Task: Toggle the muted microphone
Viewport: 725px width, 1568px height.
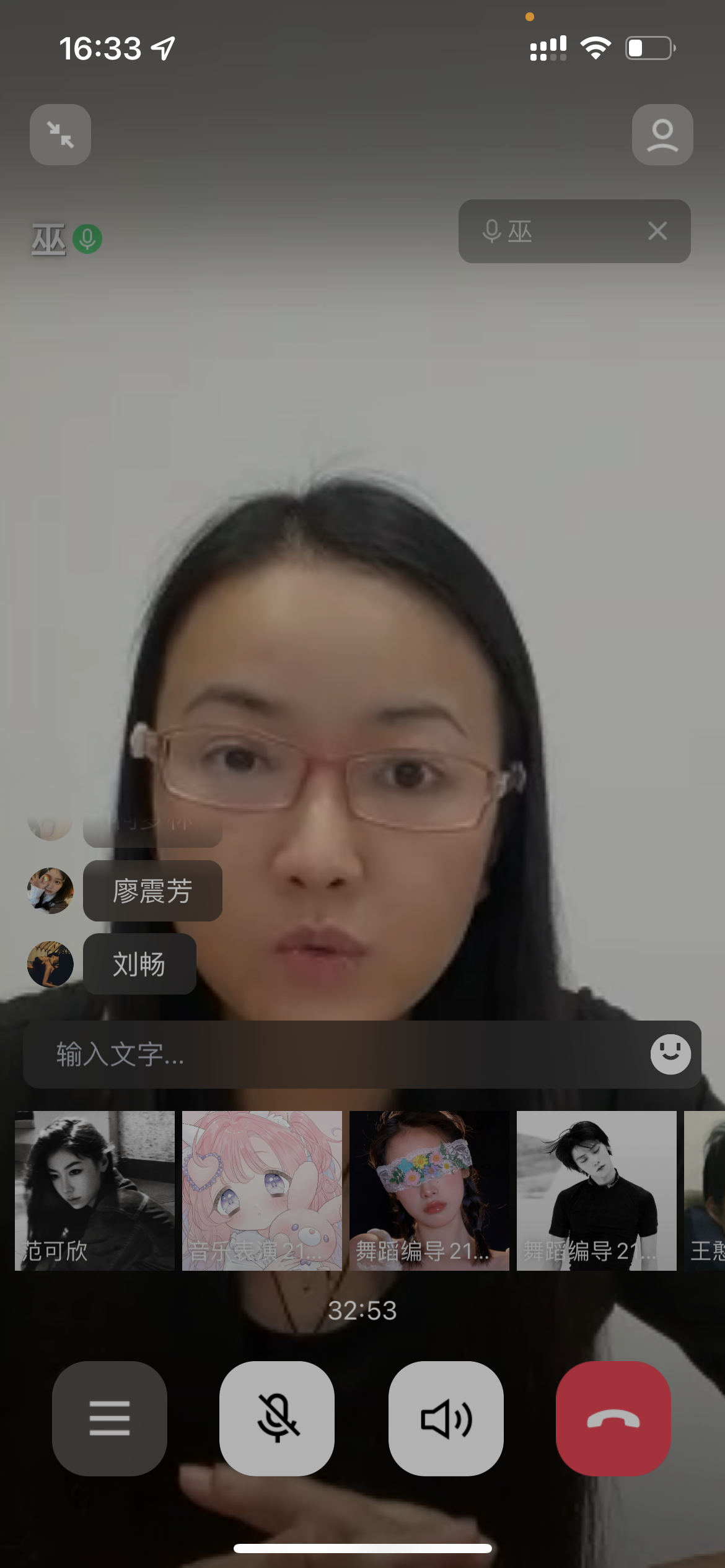Action: click(277, 1418)
